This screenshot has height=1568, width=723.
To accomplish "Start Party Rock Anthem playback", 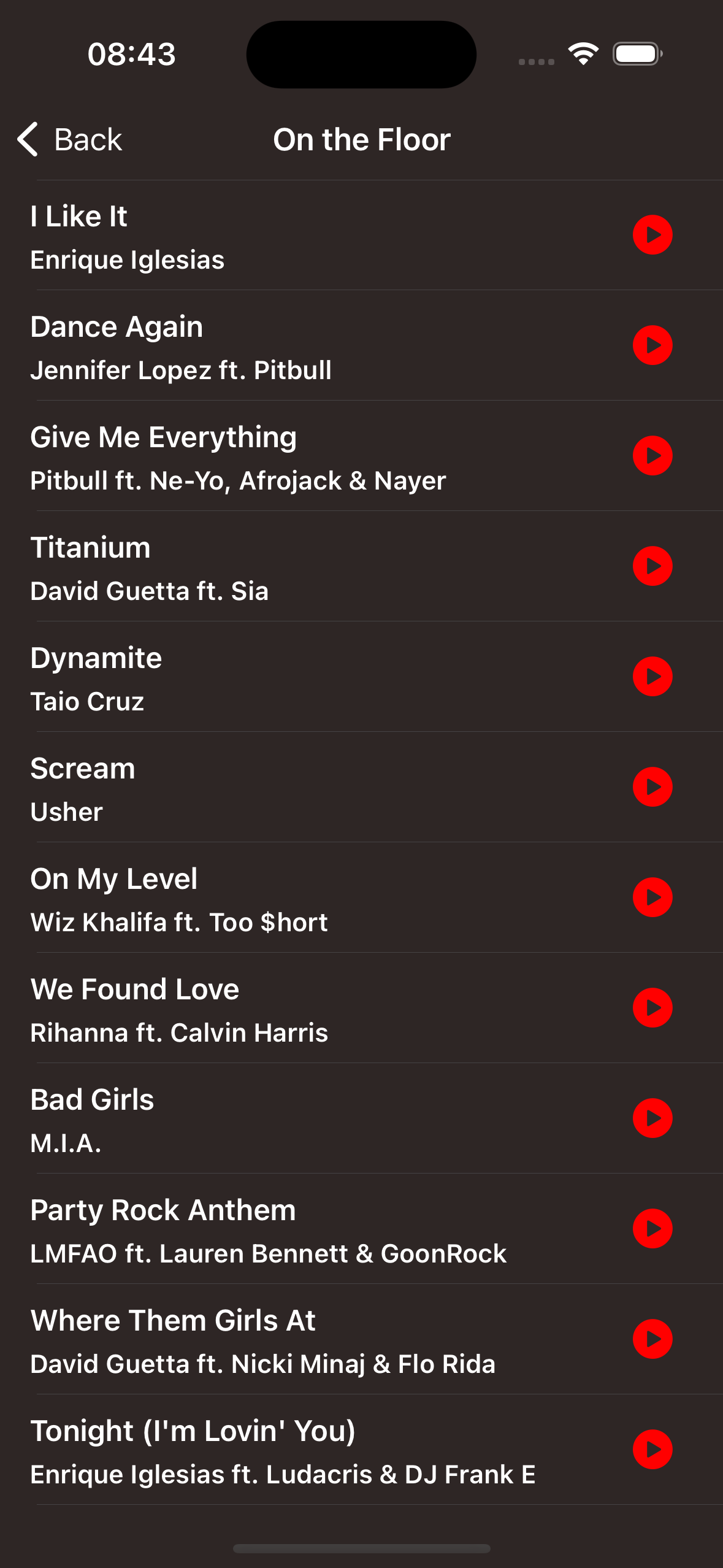I will tap(652, 1228).
